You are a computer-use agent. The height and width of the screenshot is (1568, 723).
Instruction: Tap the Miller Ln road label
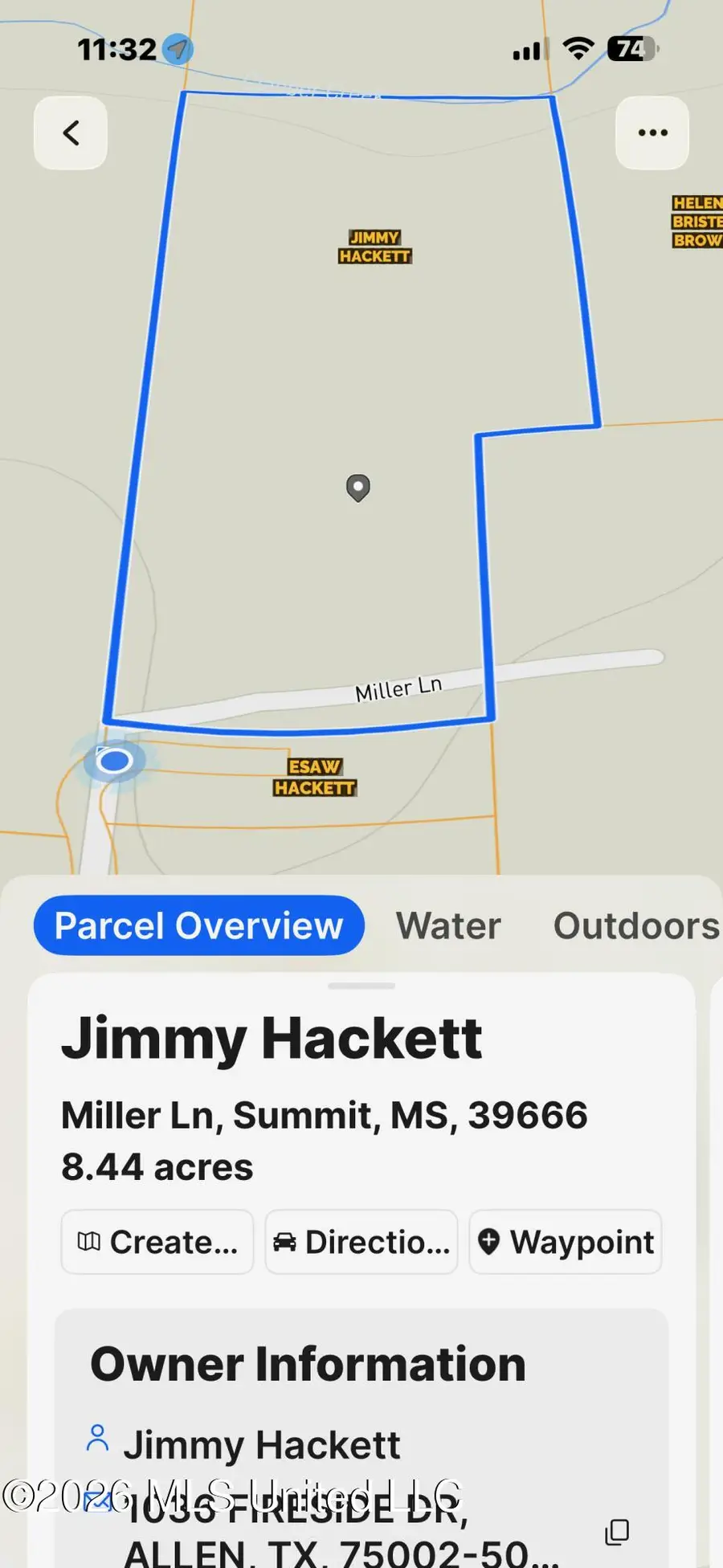[398, 688]
